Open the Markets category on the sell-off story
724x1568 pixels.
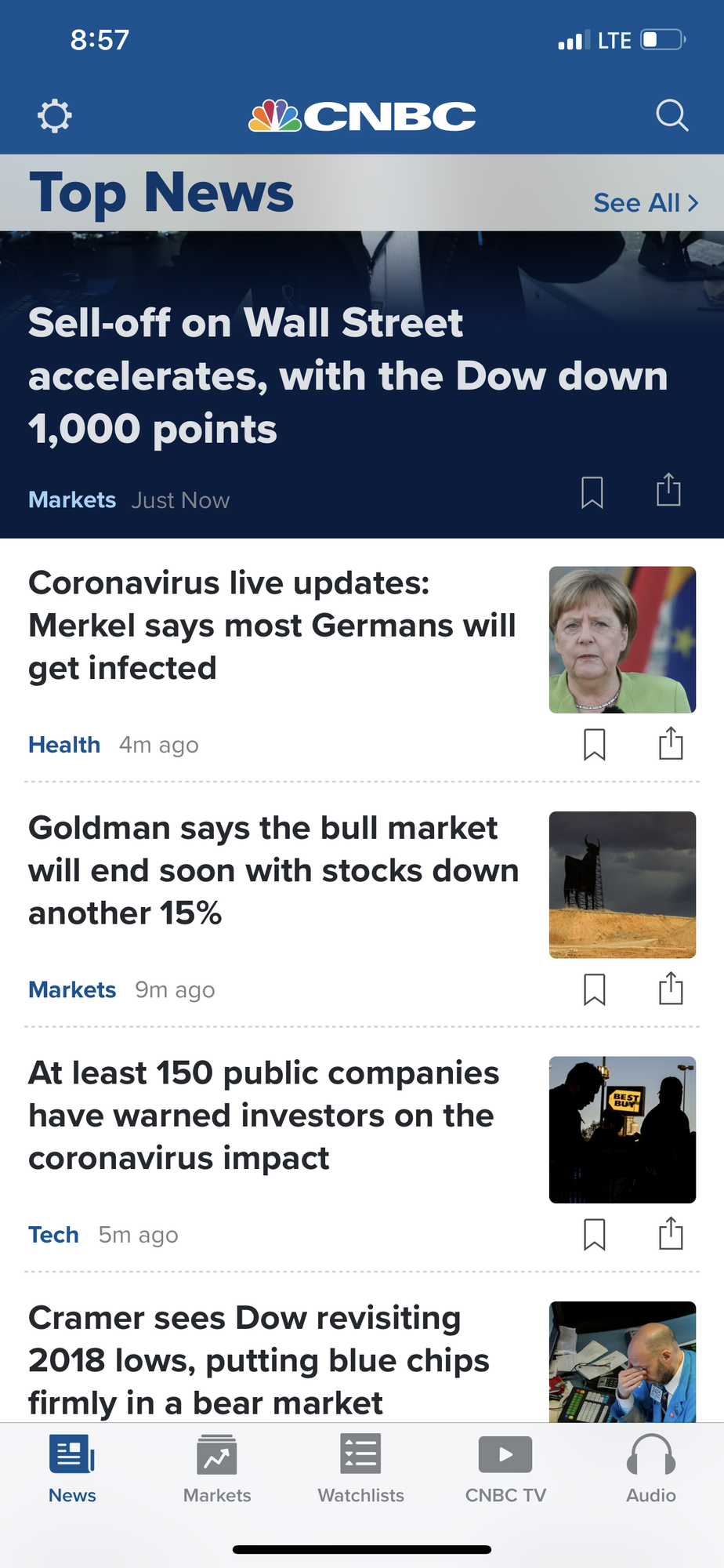tap(72, 499)
